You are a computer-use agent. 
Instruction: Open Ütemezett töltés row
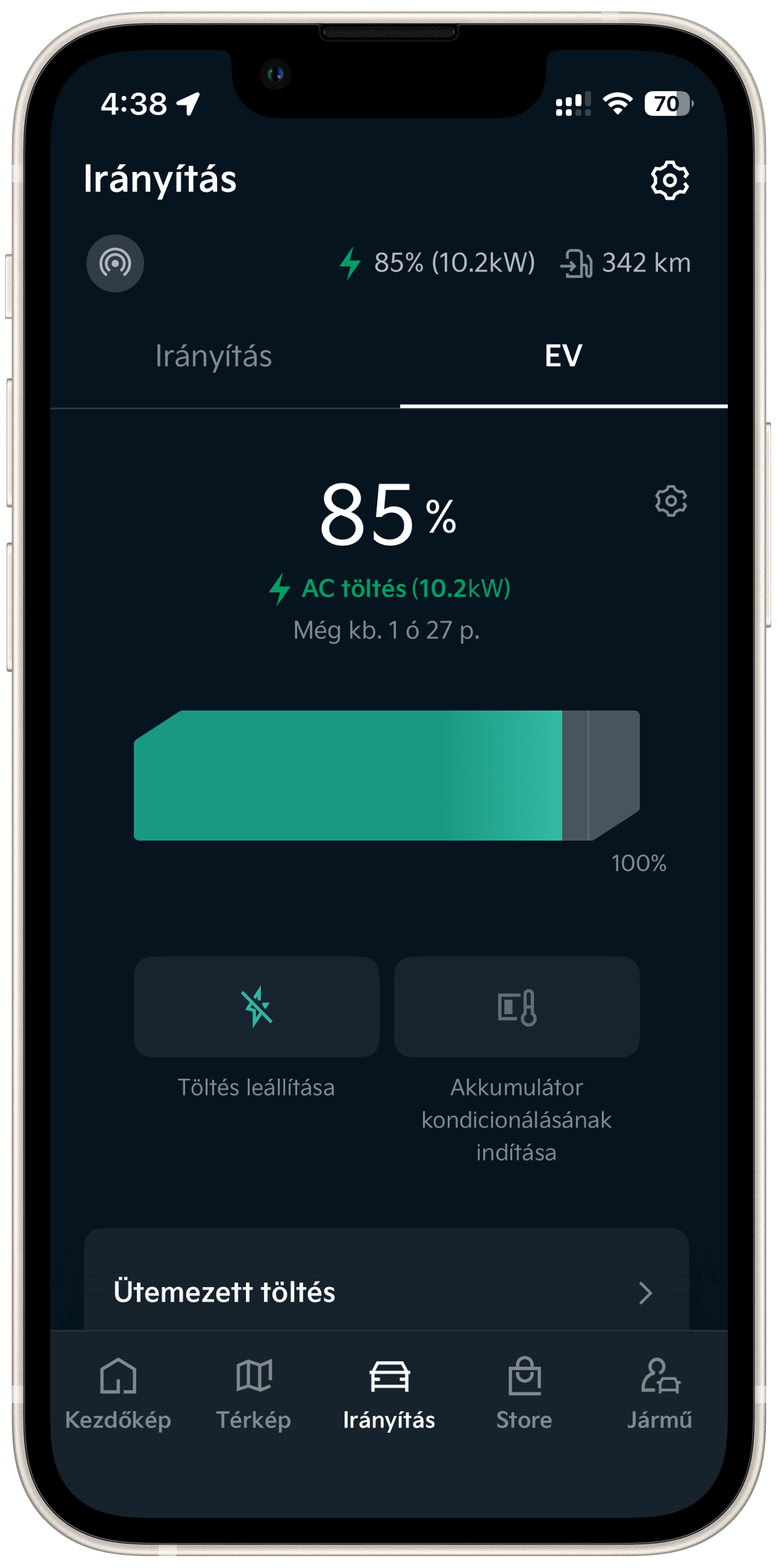386,1293
